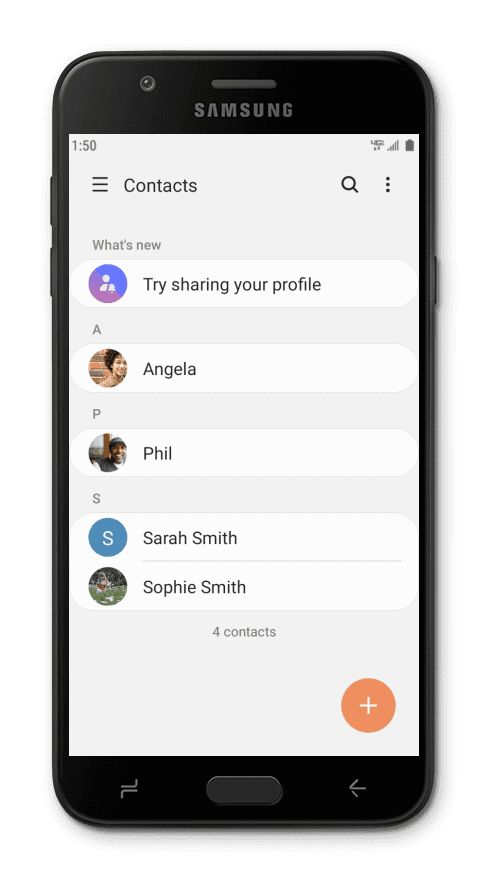Show recent apps with the recents key
The width and height of the screenshot is (487, 879).
pos(129,789)
